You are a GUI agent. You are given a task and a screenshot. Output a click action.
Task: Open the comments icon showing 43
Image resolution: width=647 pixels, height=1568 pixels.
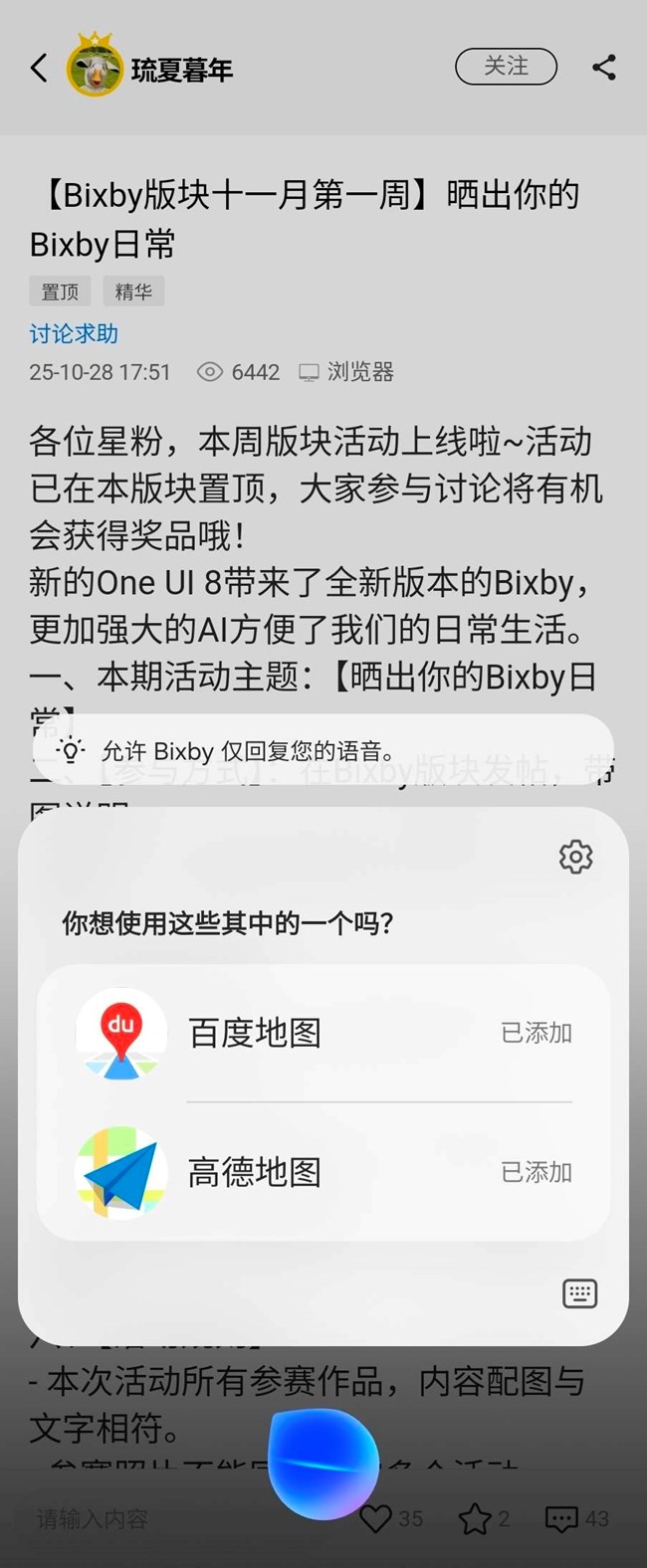pyautogui.click(x=561, y=1518)
